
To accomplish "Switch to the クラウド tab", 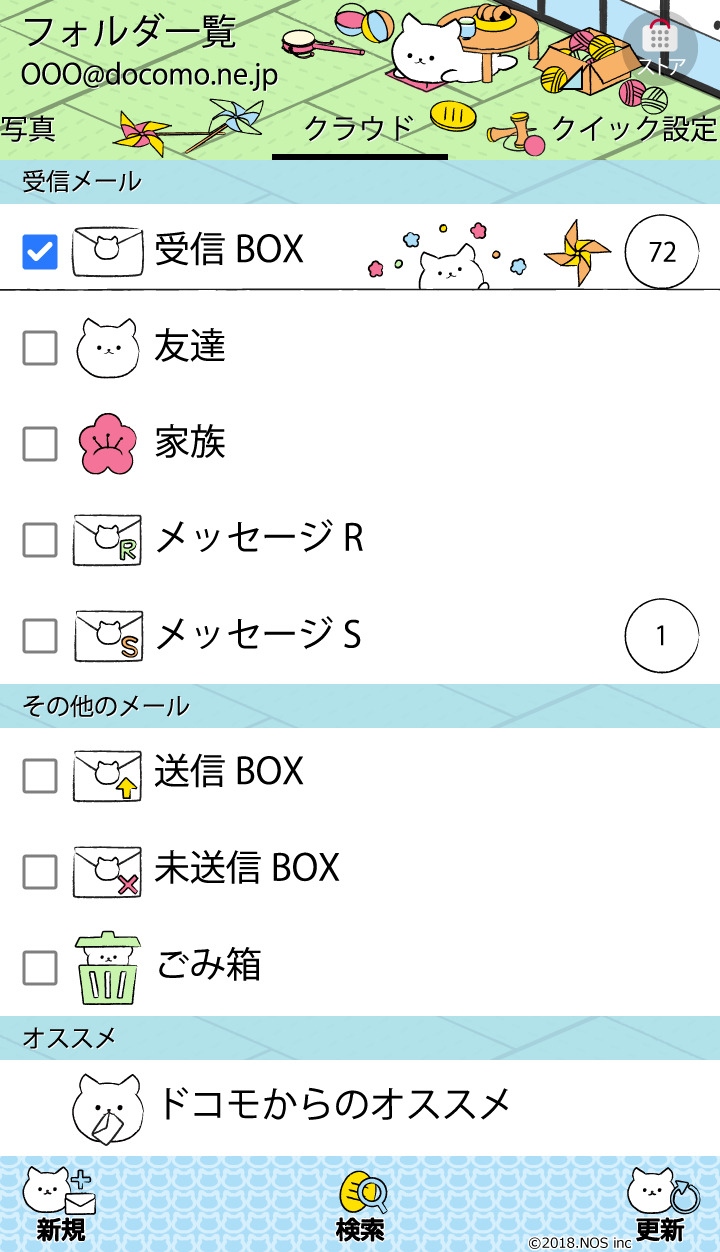I will point(359,129).
